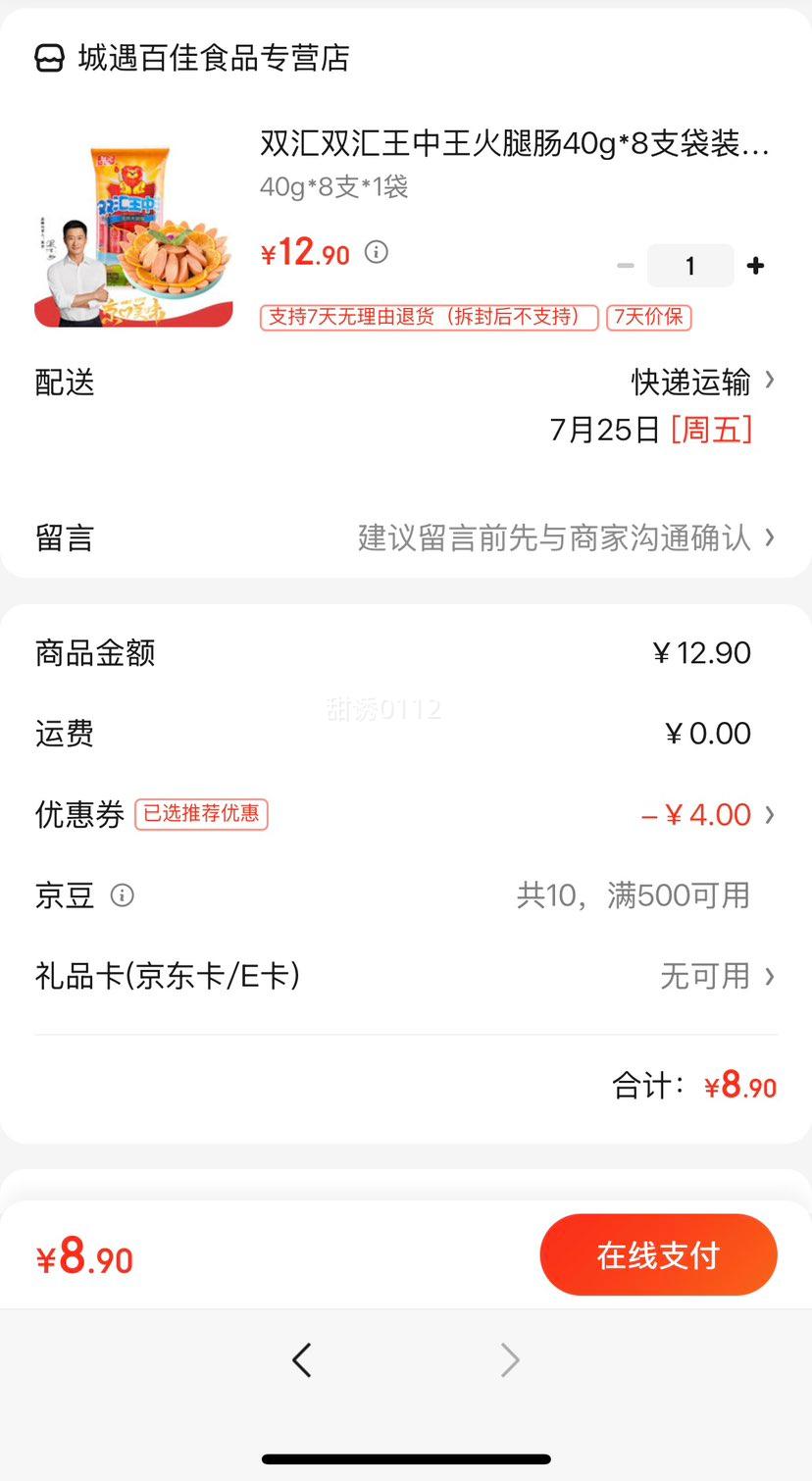The height and width of the screenshot is (1481, 812).
Task: Open the 双汇王中王火腿肠 product image
Action: click(133, 236)
